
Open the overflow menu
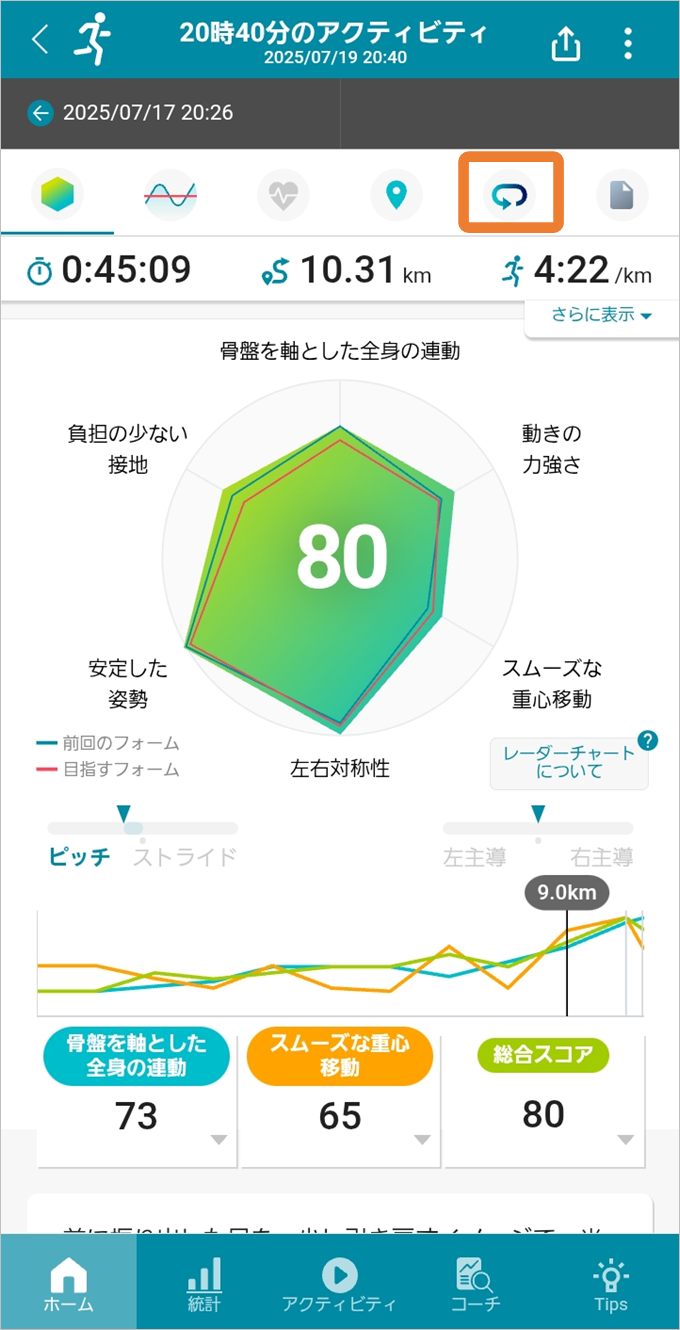628,42
